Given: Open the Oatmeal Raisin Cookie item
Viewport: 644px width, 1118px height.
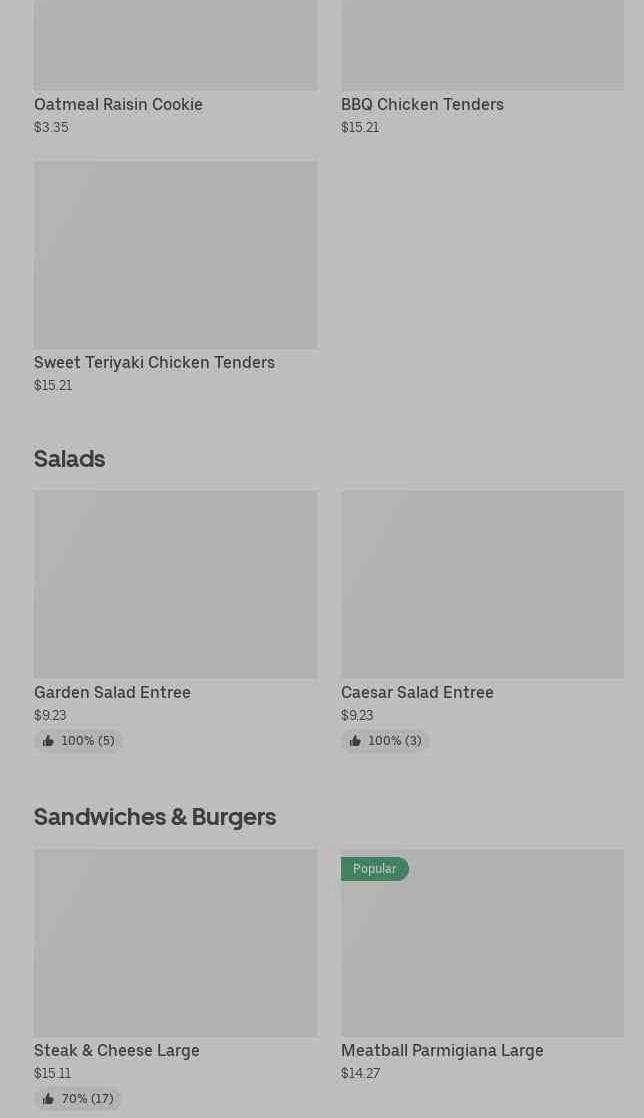Looking at the screenshot, I should coord(175,68).
